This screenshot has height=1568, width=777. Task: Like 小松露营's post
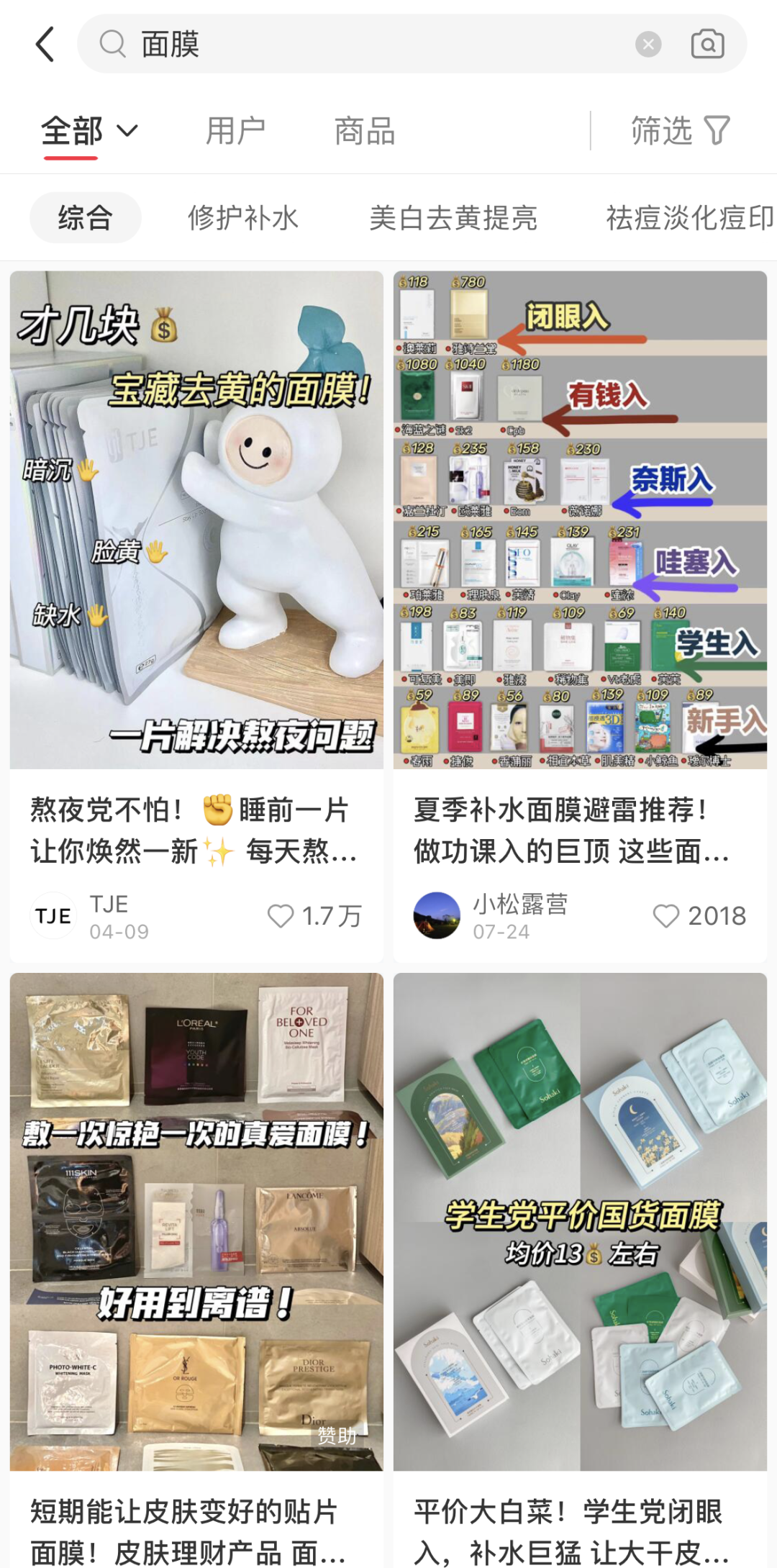665,916
